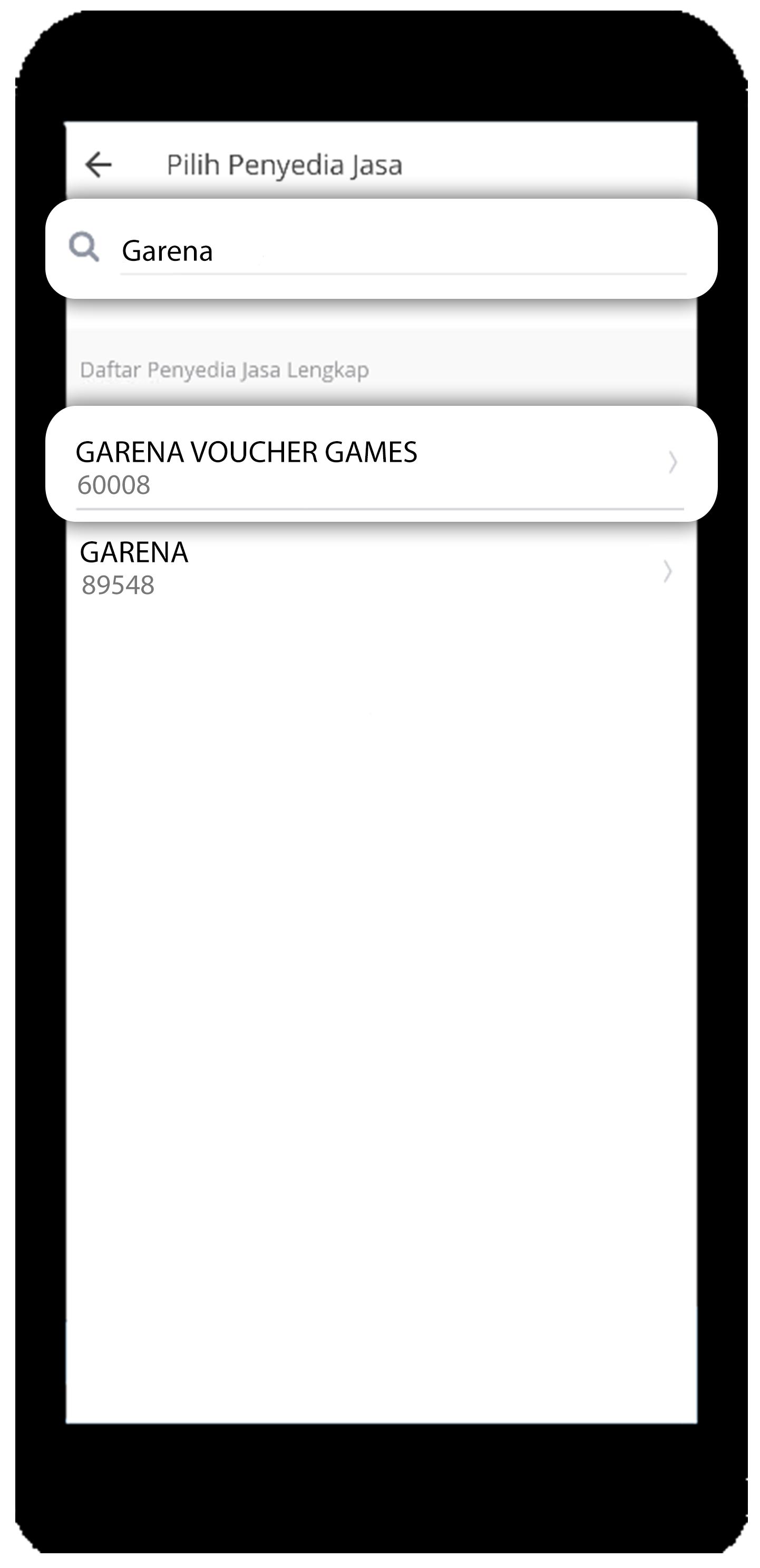Expand GARENA VOUCHER GAMES via its chevron
The image size is (760, 1568).
[x=672, y=463]
